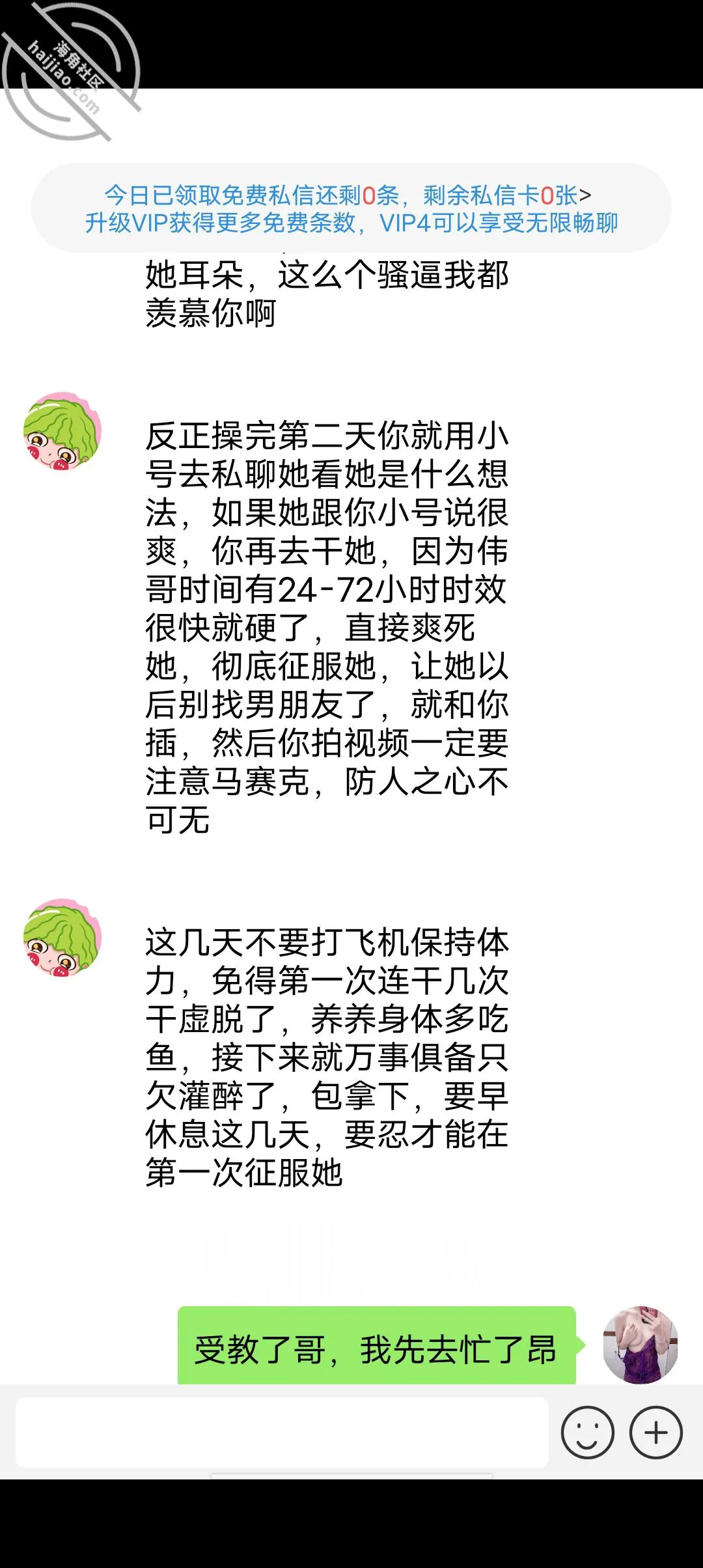Focus the message input field
703x1568 pixels.
point(282,1433)
